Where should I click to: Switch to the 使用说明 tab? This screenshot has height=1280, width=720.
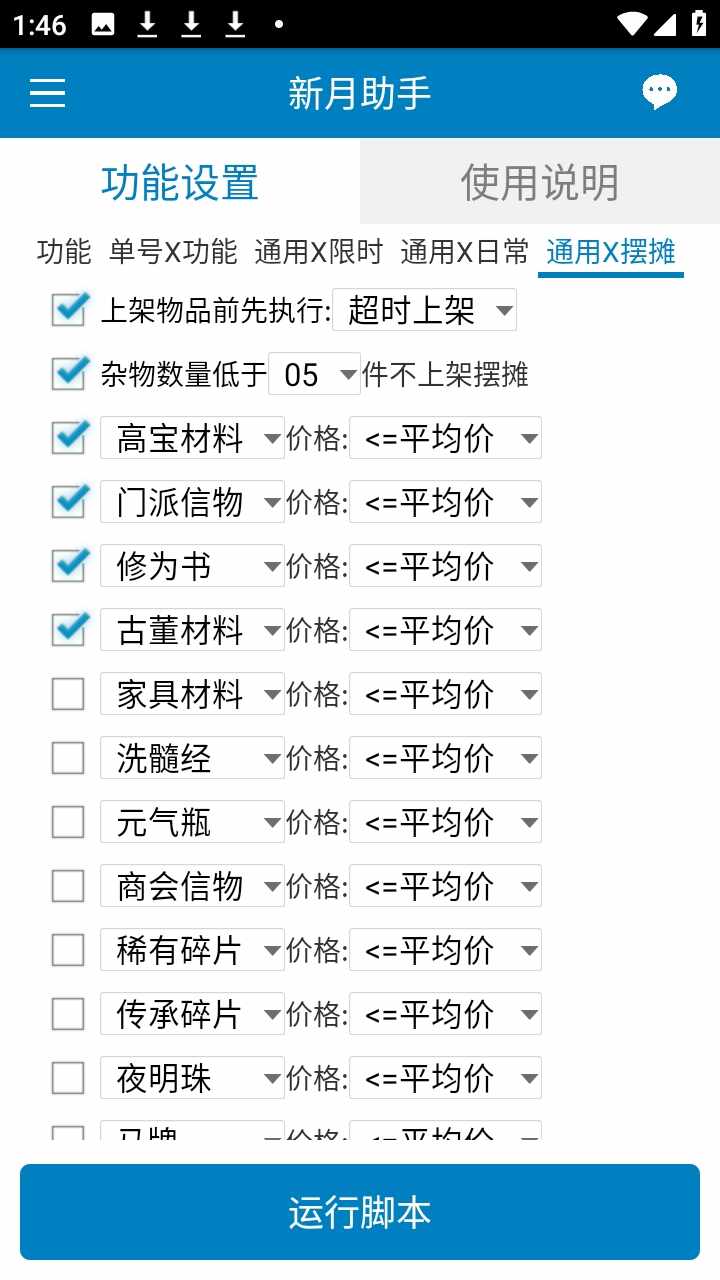click(x=540, y=182)
